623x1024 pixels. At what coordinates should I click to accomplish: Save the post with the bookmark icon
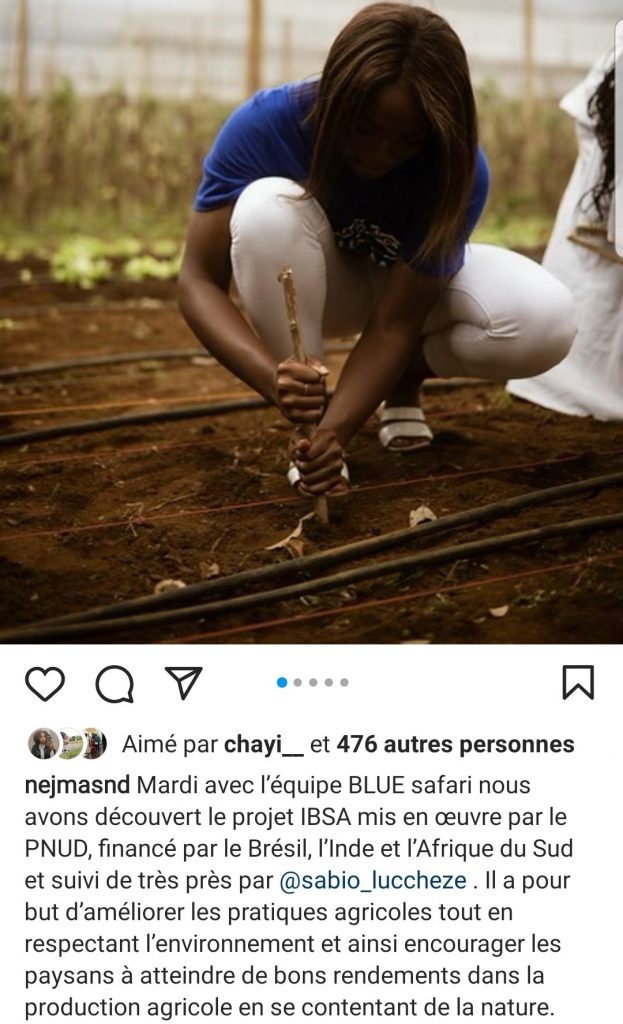578,682
